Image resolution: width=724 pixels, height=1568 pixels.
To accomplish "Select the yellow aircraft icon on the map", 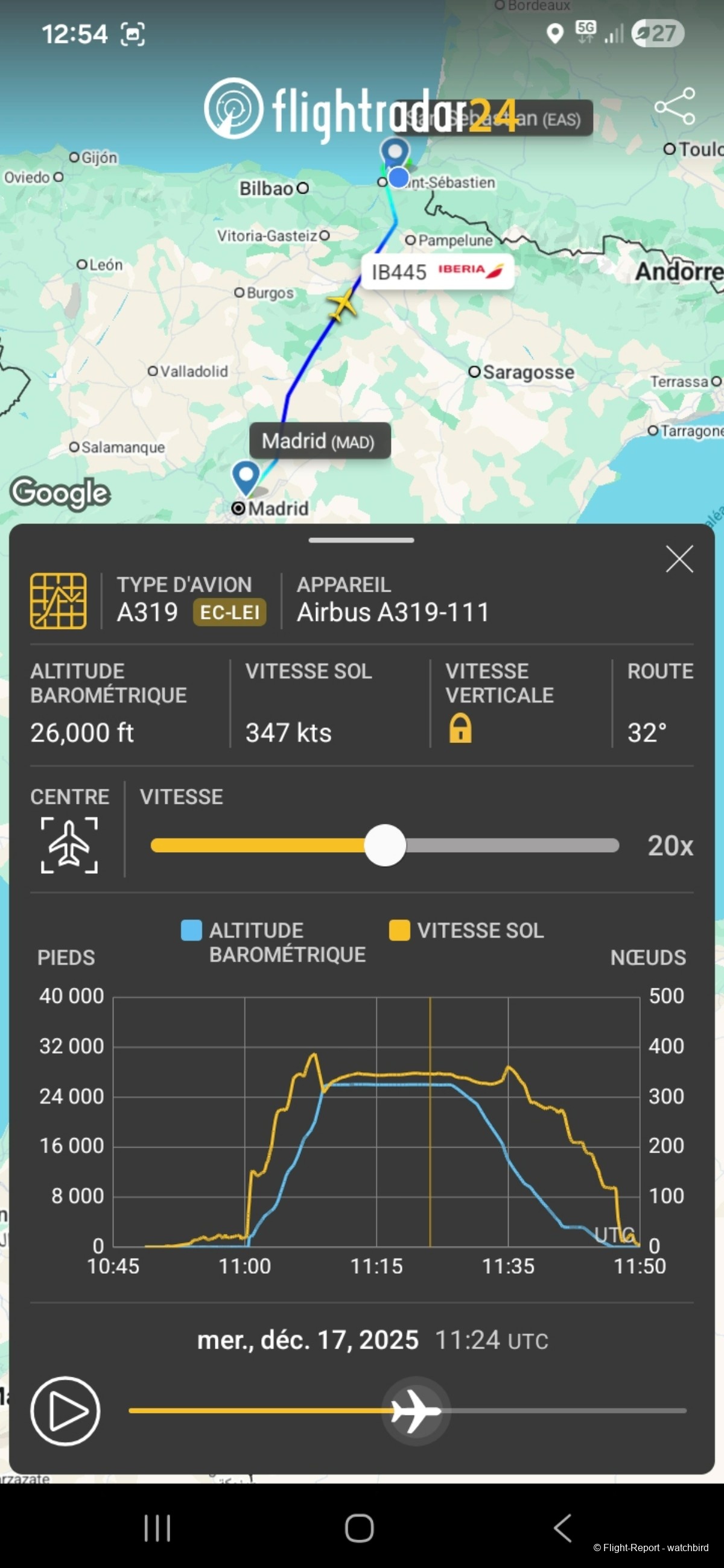I will pyautogui.click(x=341, y=305).
